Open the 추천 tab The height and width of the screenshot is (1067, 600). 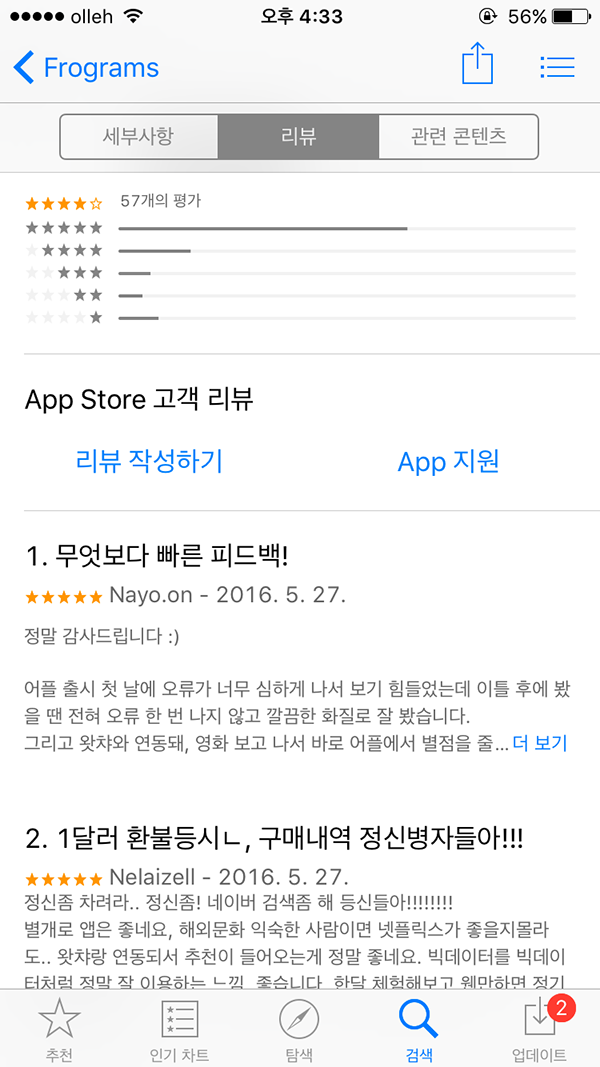(58, 1030)
